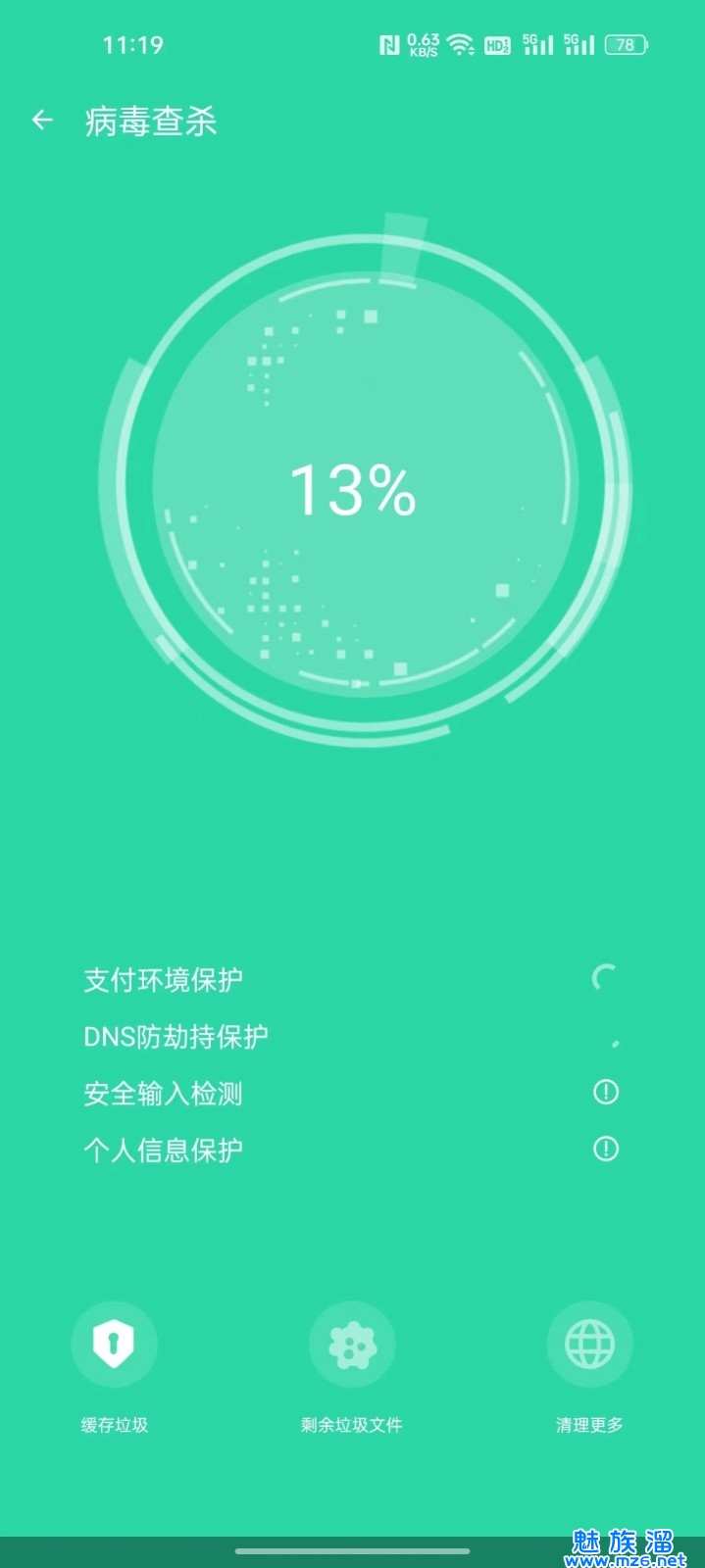Tap 清理更多 to clean more
Image resolution: width=705 pixels, height=1568 pixels.
pos(589,1346)
